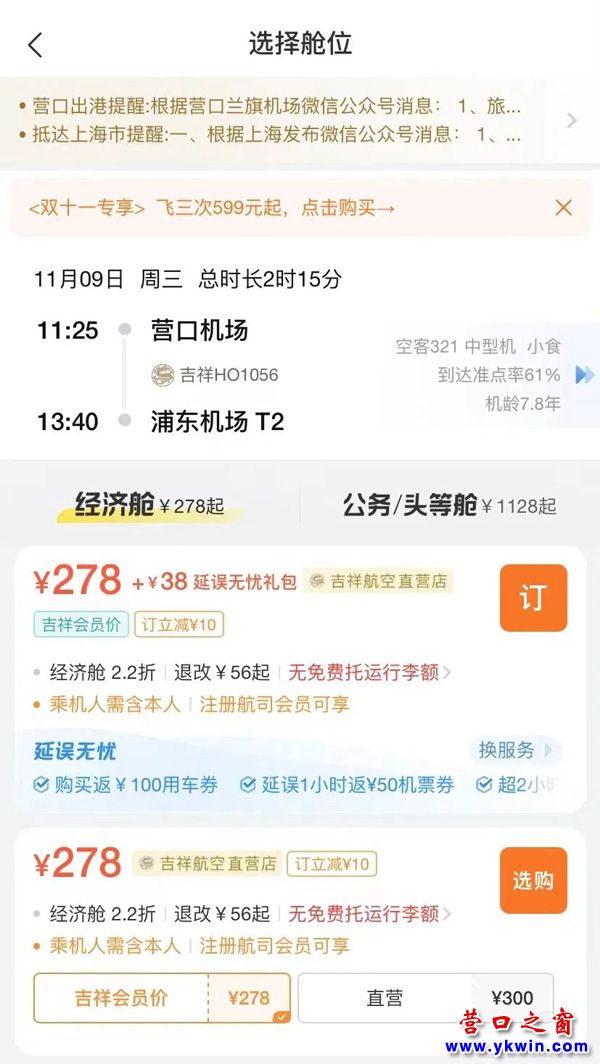Screen dimensions: 600x1064
Task: Expand the travel reminder notices
Action: (571, 120)
